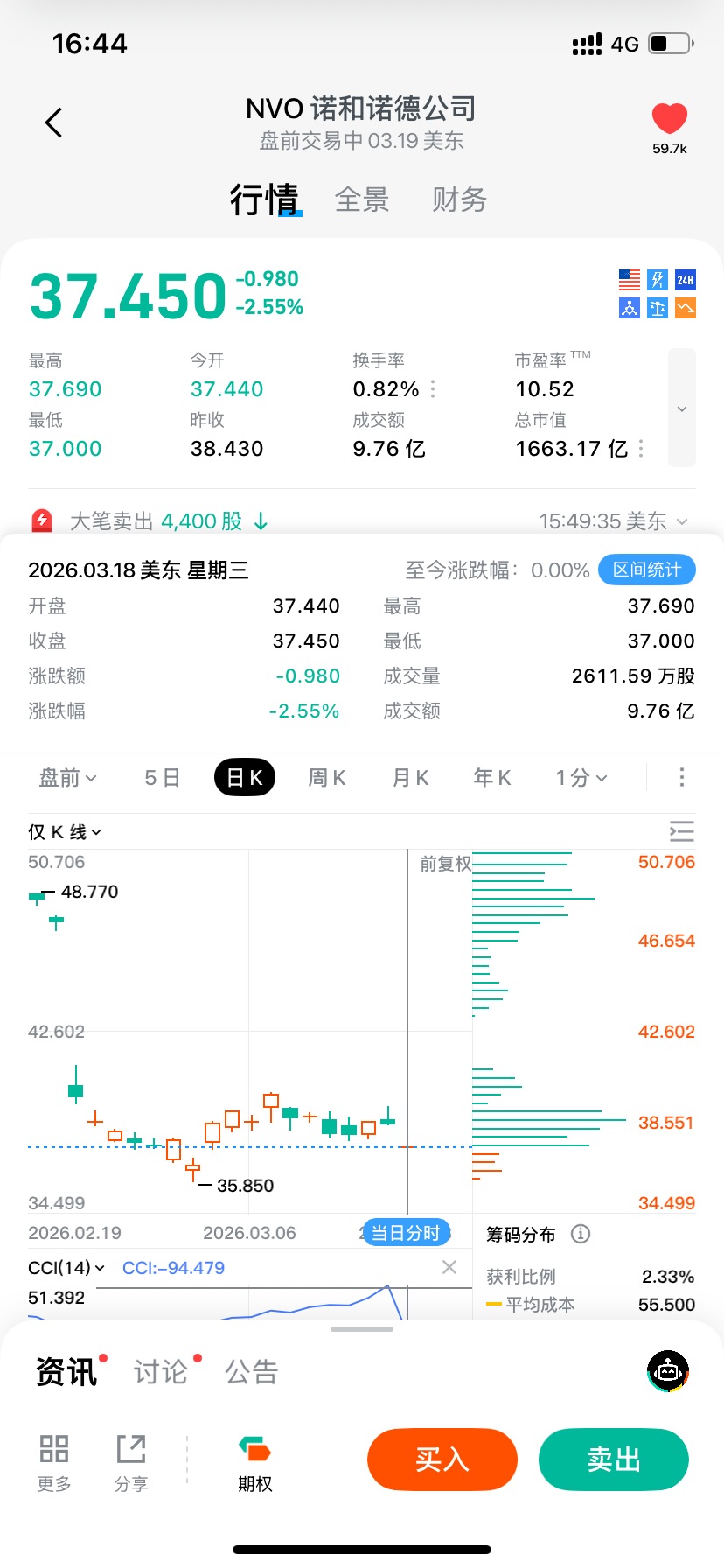Go back using the top-left arrow
Viewport: 724px width, 1568px height.
pos(54,122)
